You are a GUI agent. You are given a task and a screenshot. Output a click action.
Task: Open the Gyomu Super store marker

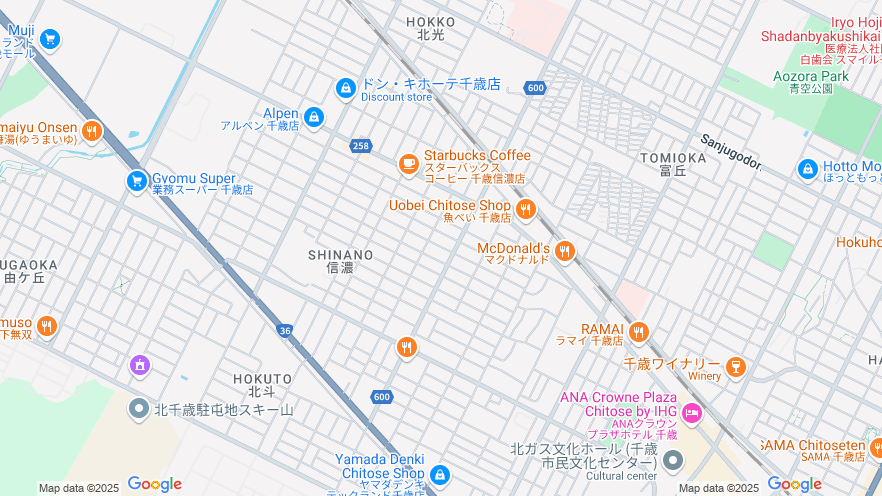pos(138,181)
